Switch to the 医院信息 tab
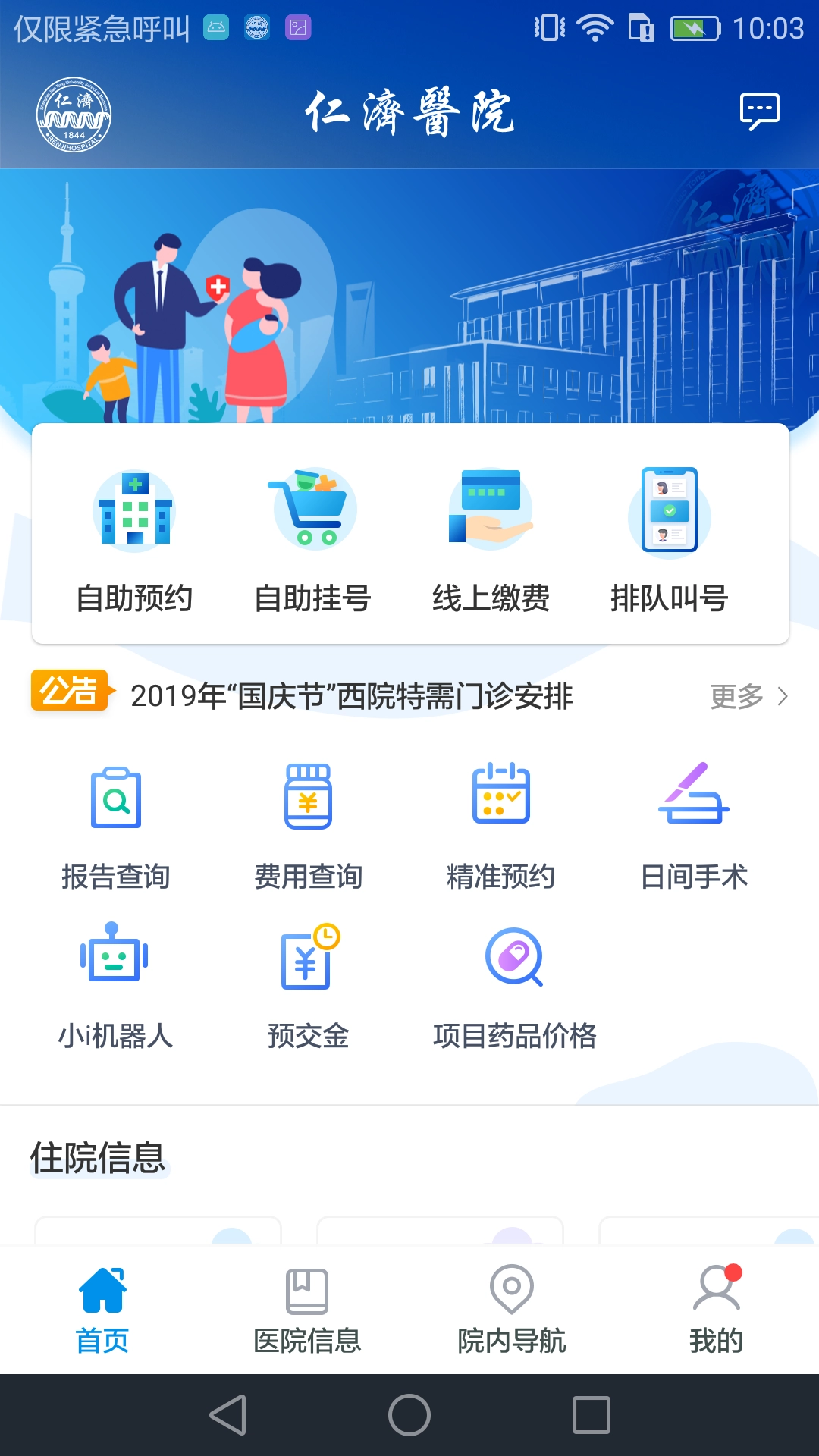 pyautogui.click(x=308, y=1308)
